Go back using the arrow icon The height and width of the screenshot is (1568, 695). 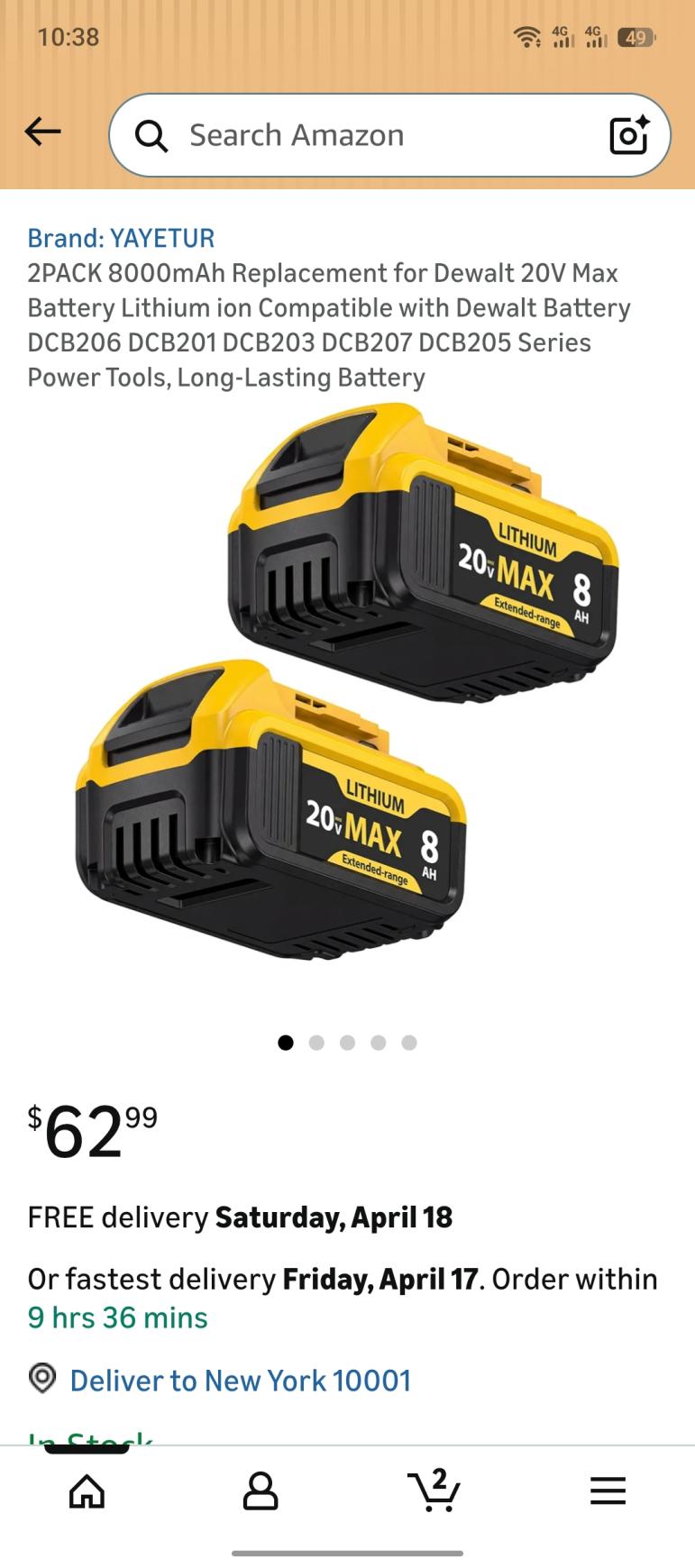point(42,132)
